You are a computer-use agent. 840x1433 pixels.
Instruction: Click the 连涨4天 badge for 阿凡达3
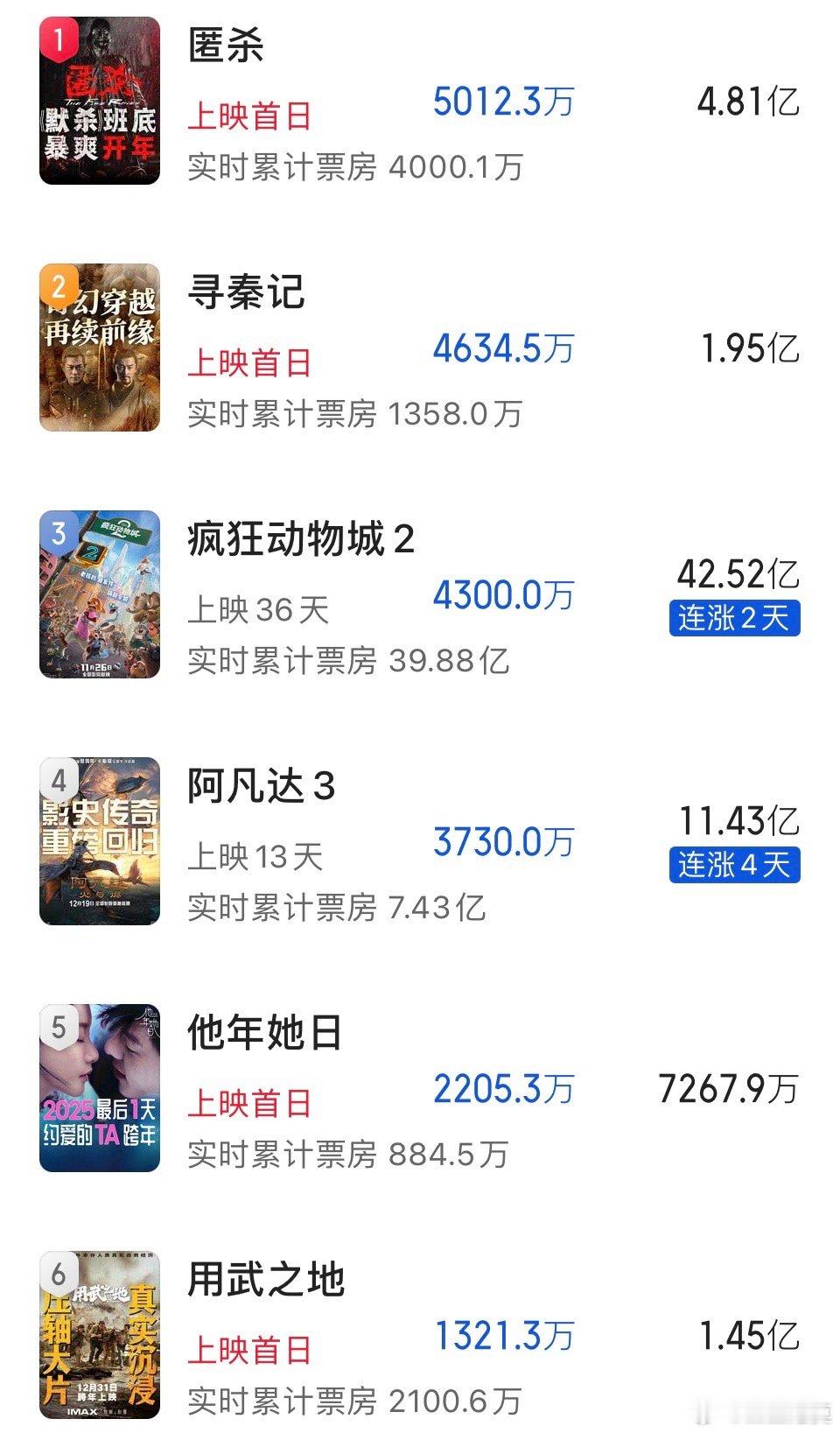coord(735,866)
